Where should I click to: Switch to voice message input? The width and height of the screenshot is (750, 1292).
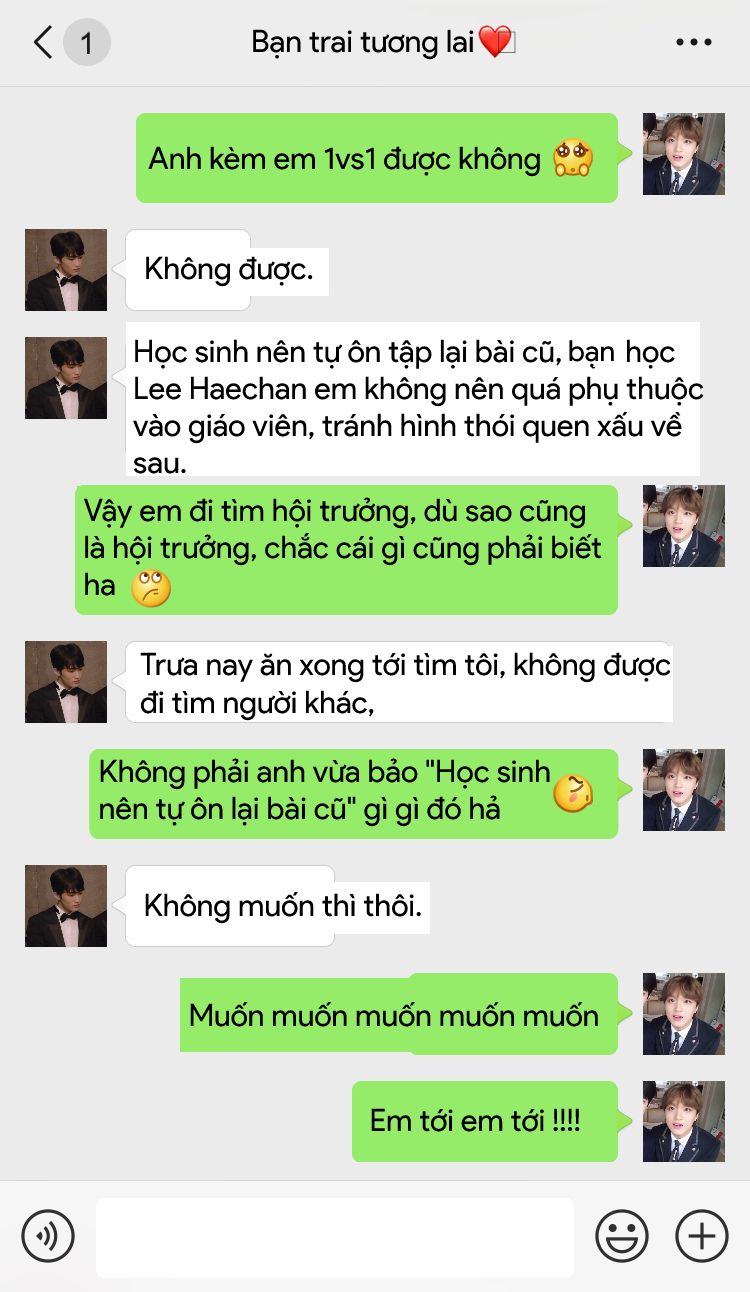click(x=48, y=1236)
